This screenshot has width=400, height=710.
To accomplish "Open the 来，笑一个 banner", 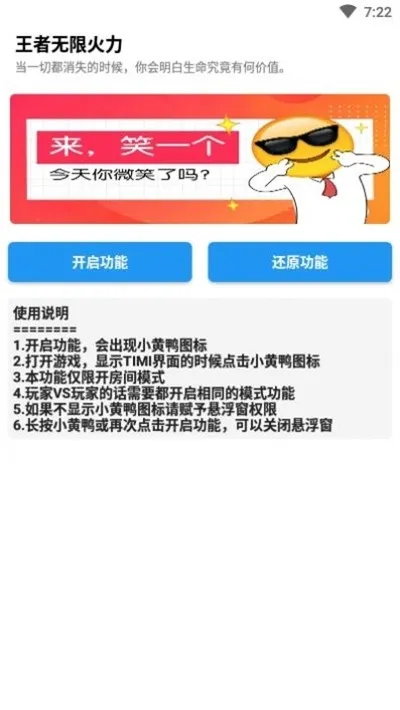I will pos(200,159).
